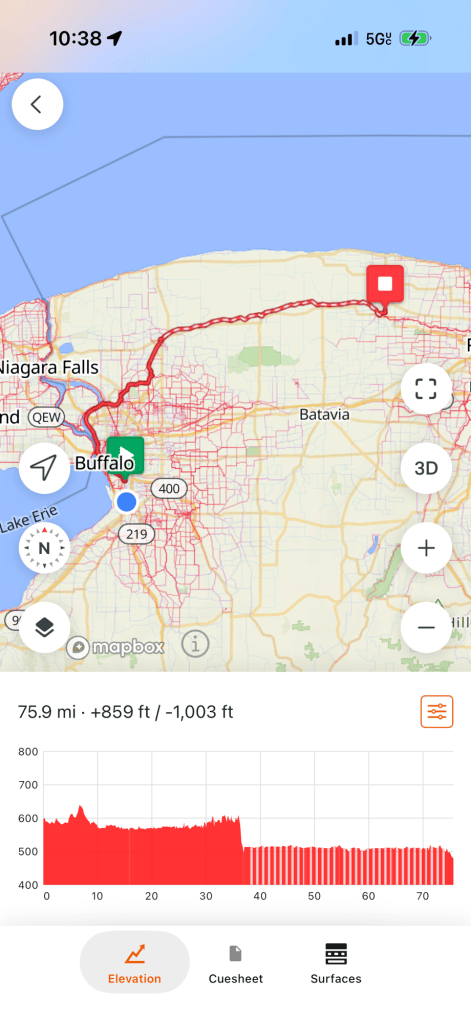Switch to the Surfaces tab

pyautogui.click(x=336, y=962)
